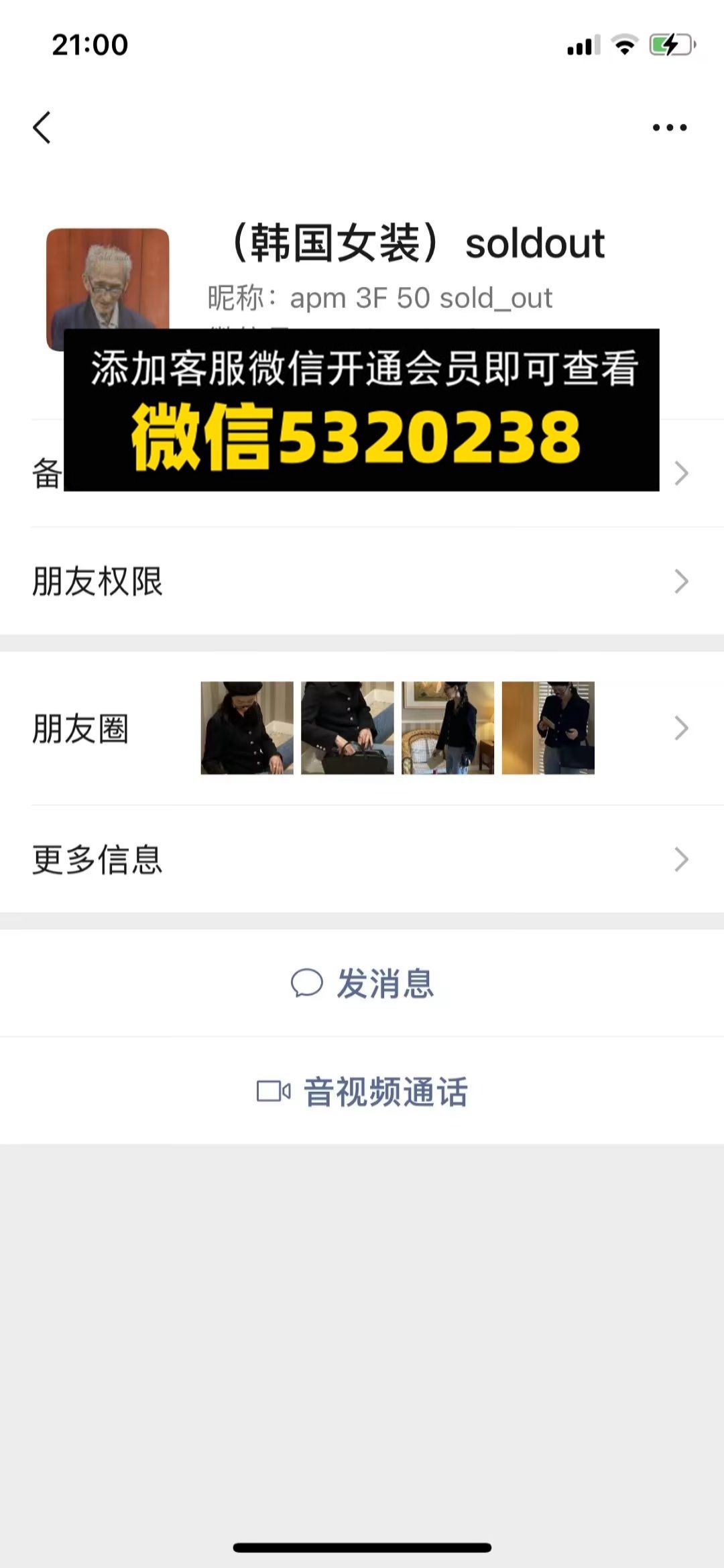The height and width of the screenshot is (1568, 724).
Task: Open the 更多信息 row
Action: coord(362,859)
